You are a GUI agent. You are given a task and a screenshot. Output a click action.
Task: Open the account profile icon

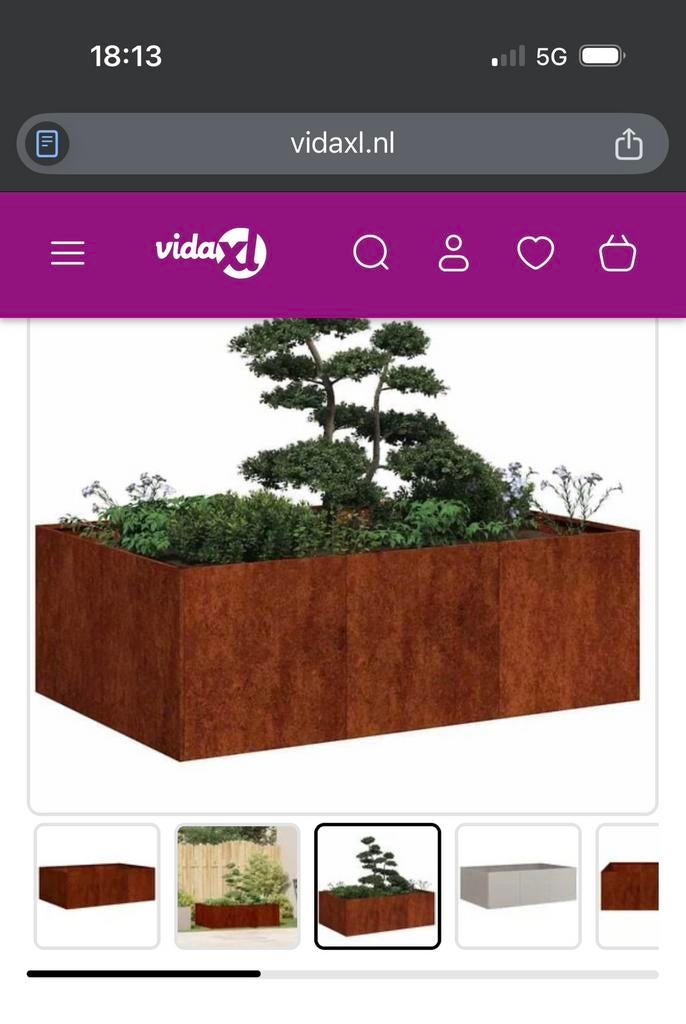point(454,253)
